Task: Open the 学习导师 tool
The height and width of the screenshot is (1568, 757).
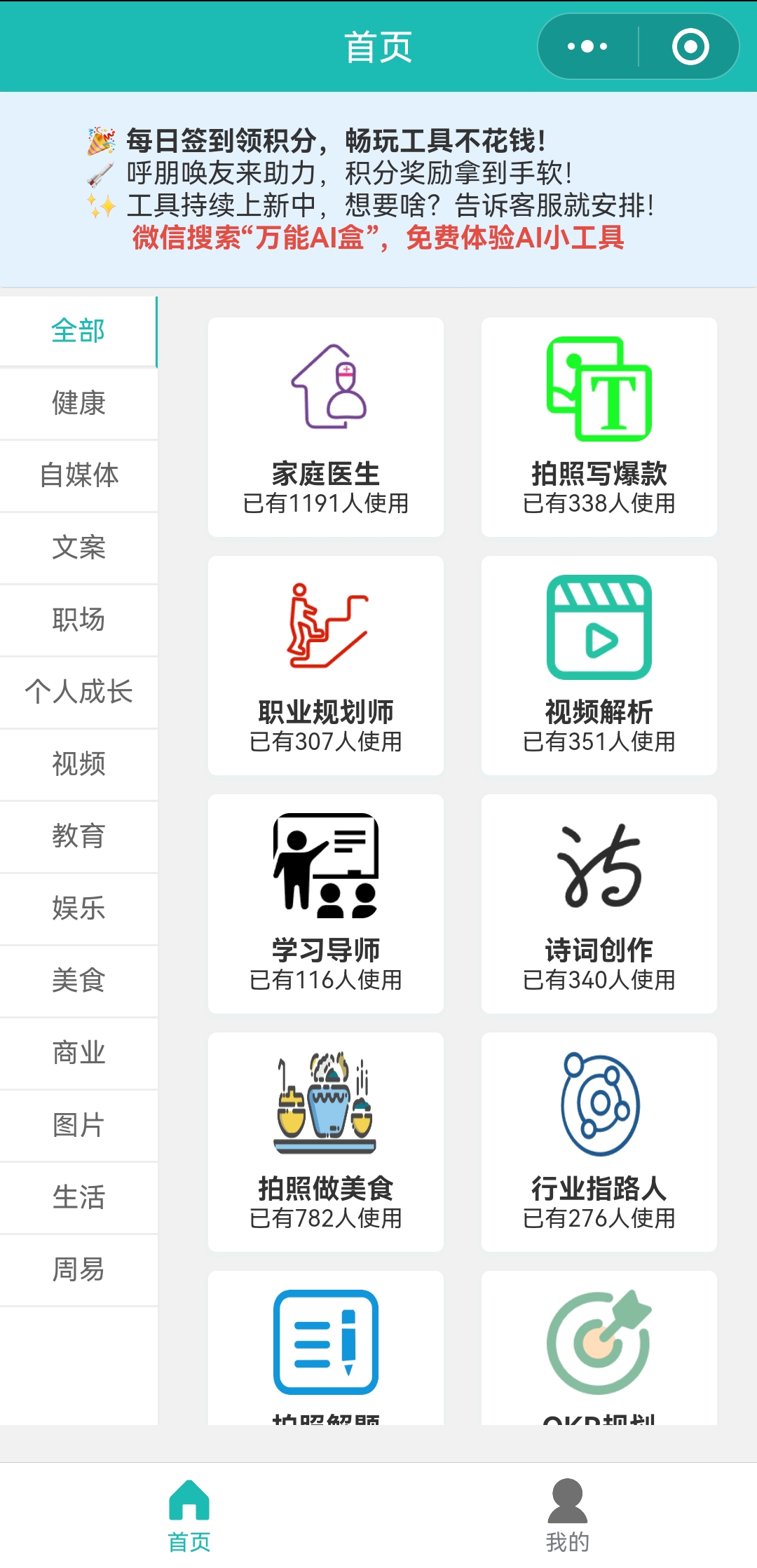Action: (x=326, y=904)
